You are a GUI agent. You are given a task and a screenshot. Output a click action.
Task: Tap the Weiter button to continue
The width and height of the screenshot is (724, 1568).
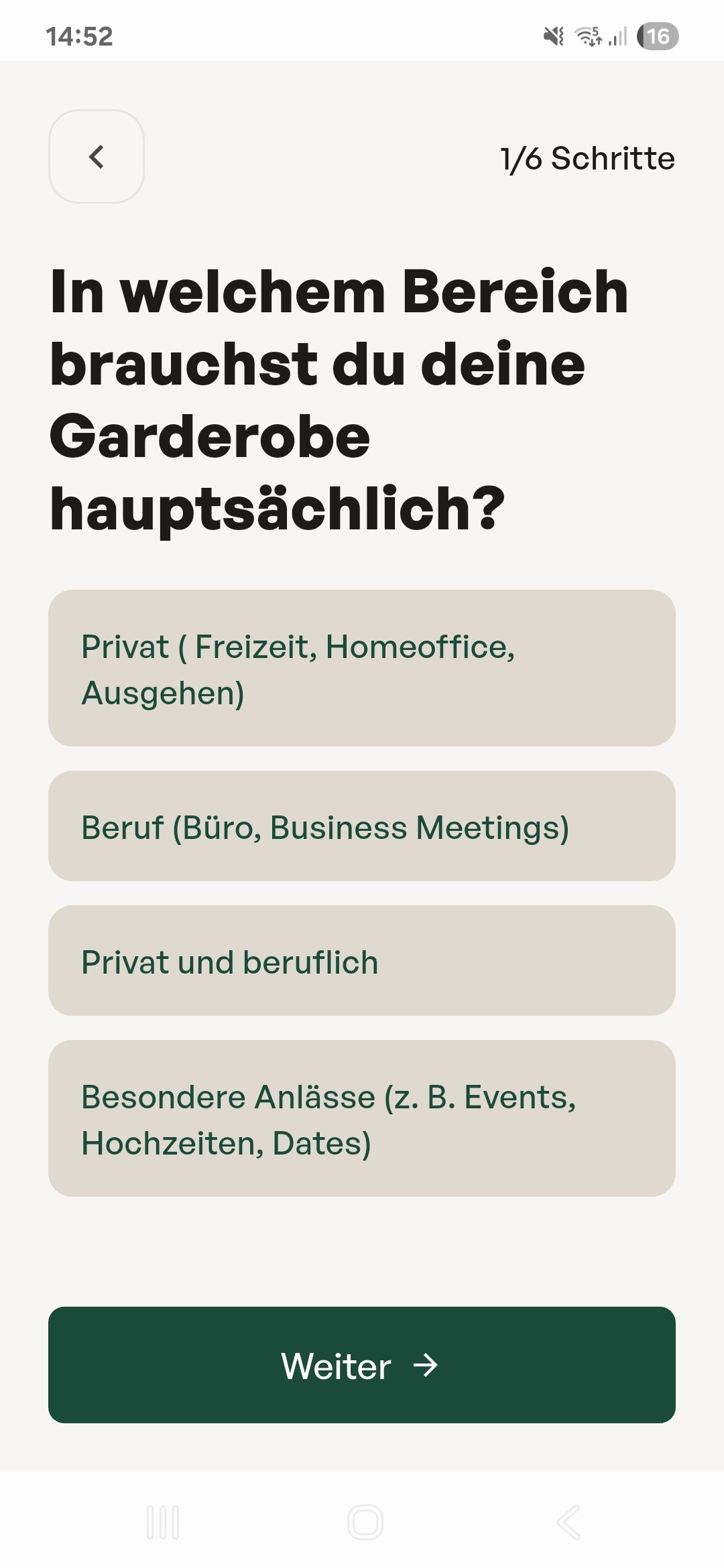click(x=362, y=1365)
